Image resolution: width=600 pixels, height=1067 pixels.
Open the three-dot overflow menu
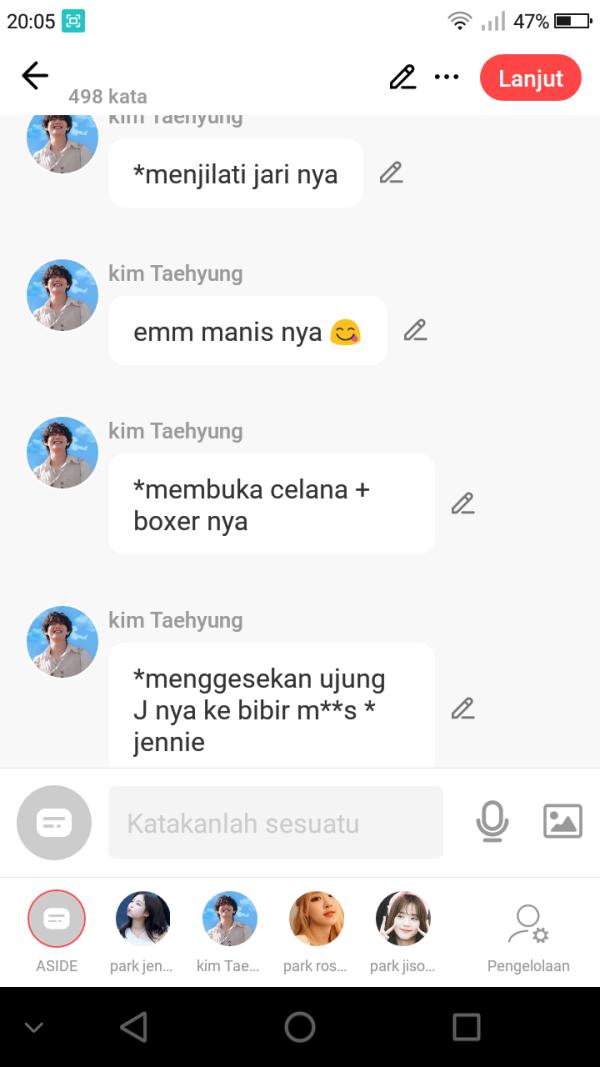446,77
